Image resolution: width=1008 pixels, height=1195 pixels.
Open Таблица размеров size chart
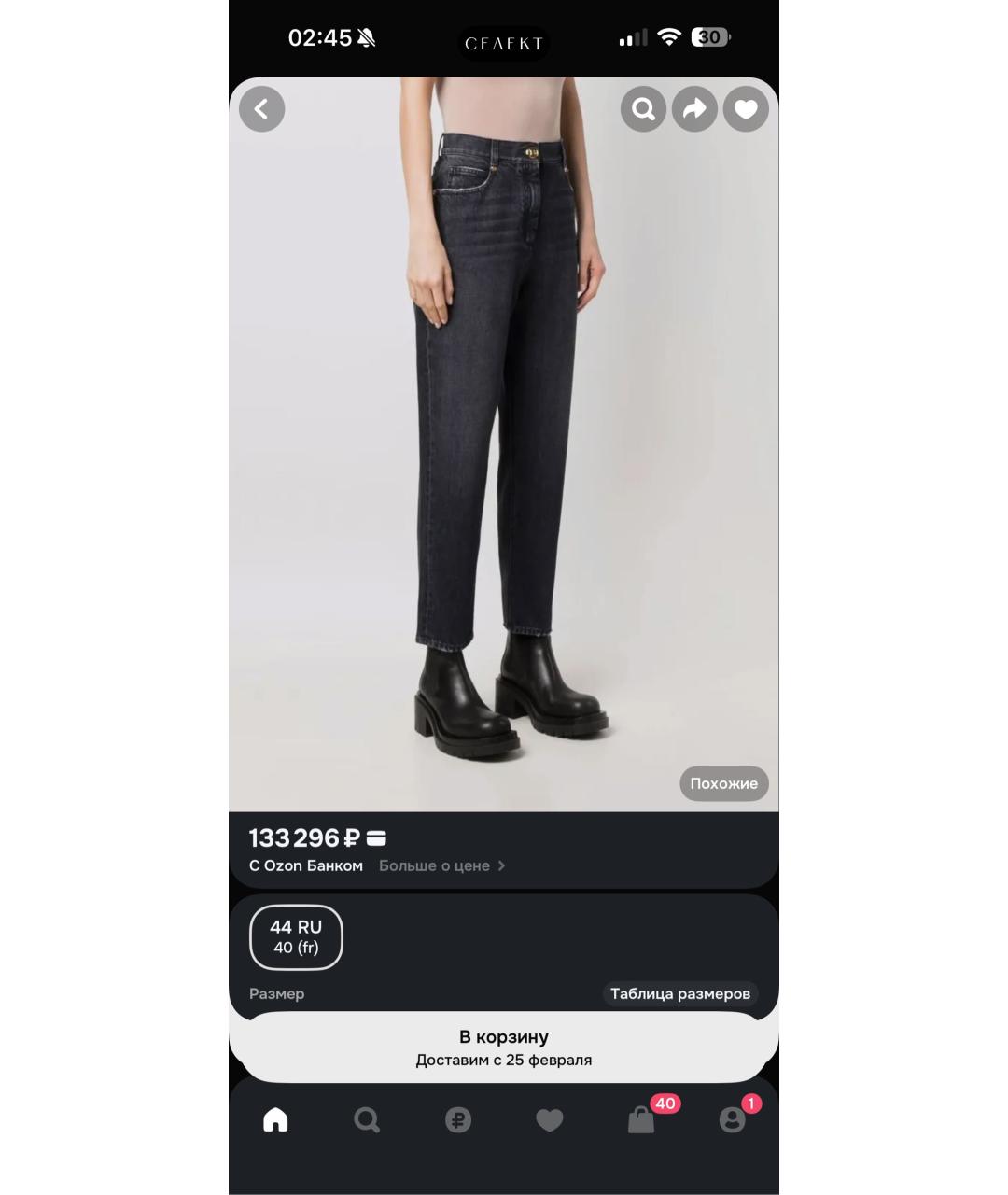679,993
